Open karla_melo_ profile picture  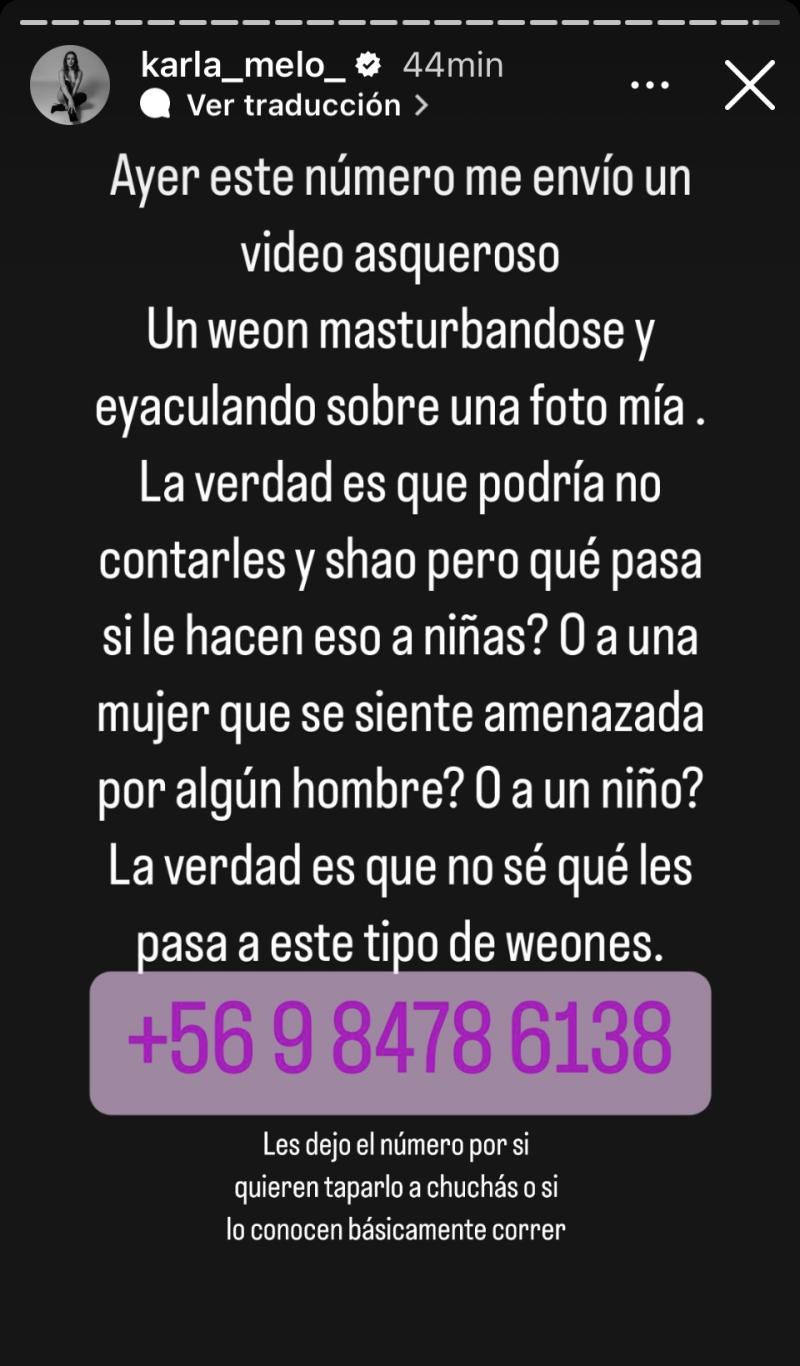pyautogui.click(x=70, y=85)
